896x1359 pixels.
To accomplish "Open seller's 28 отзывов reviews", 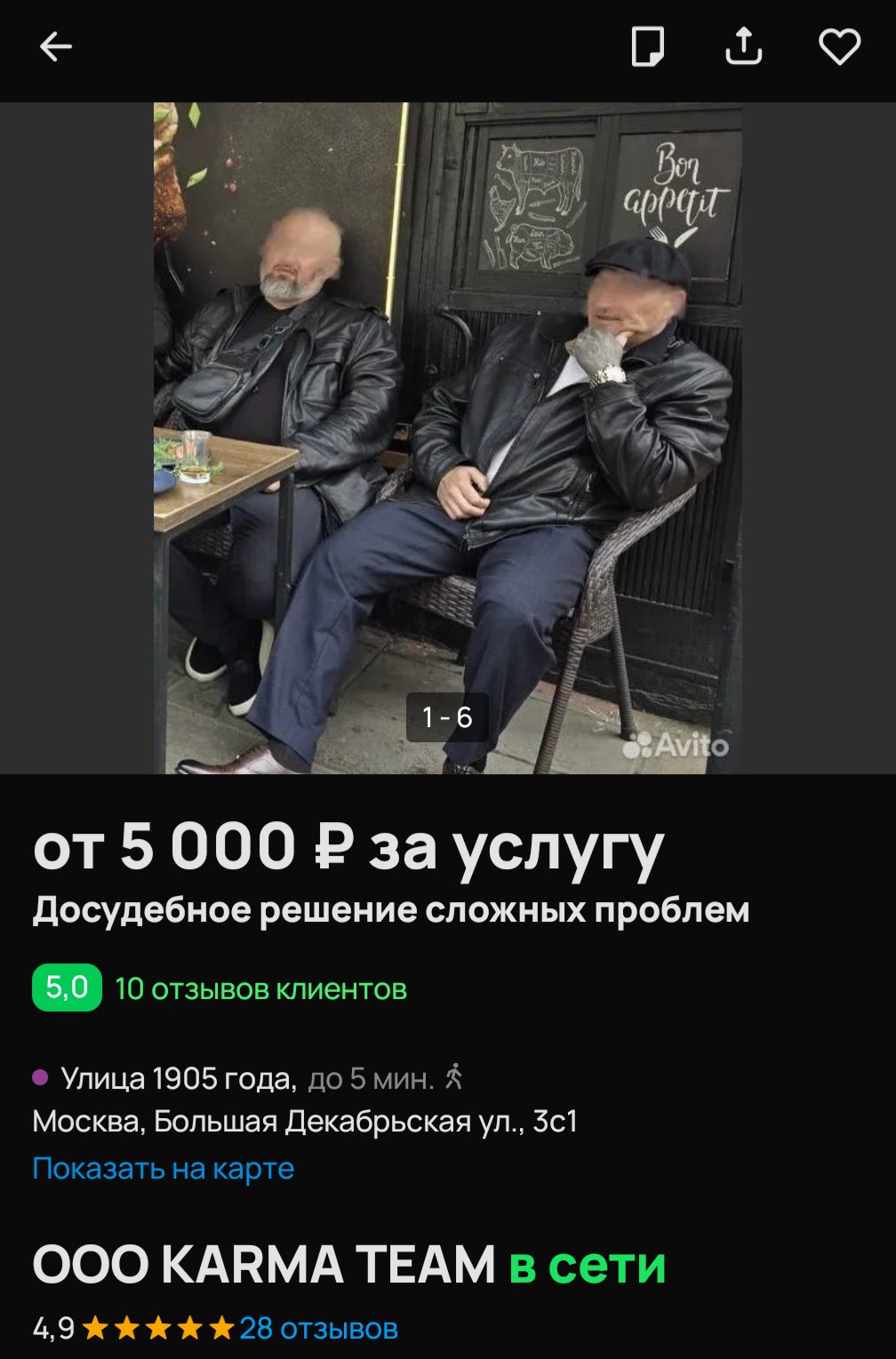I will pyautogui.click(x=318, y=1328).
